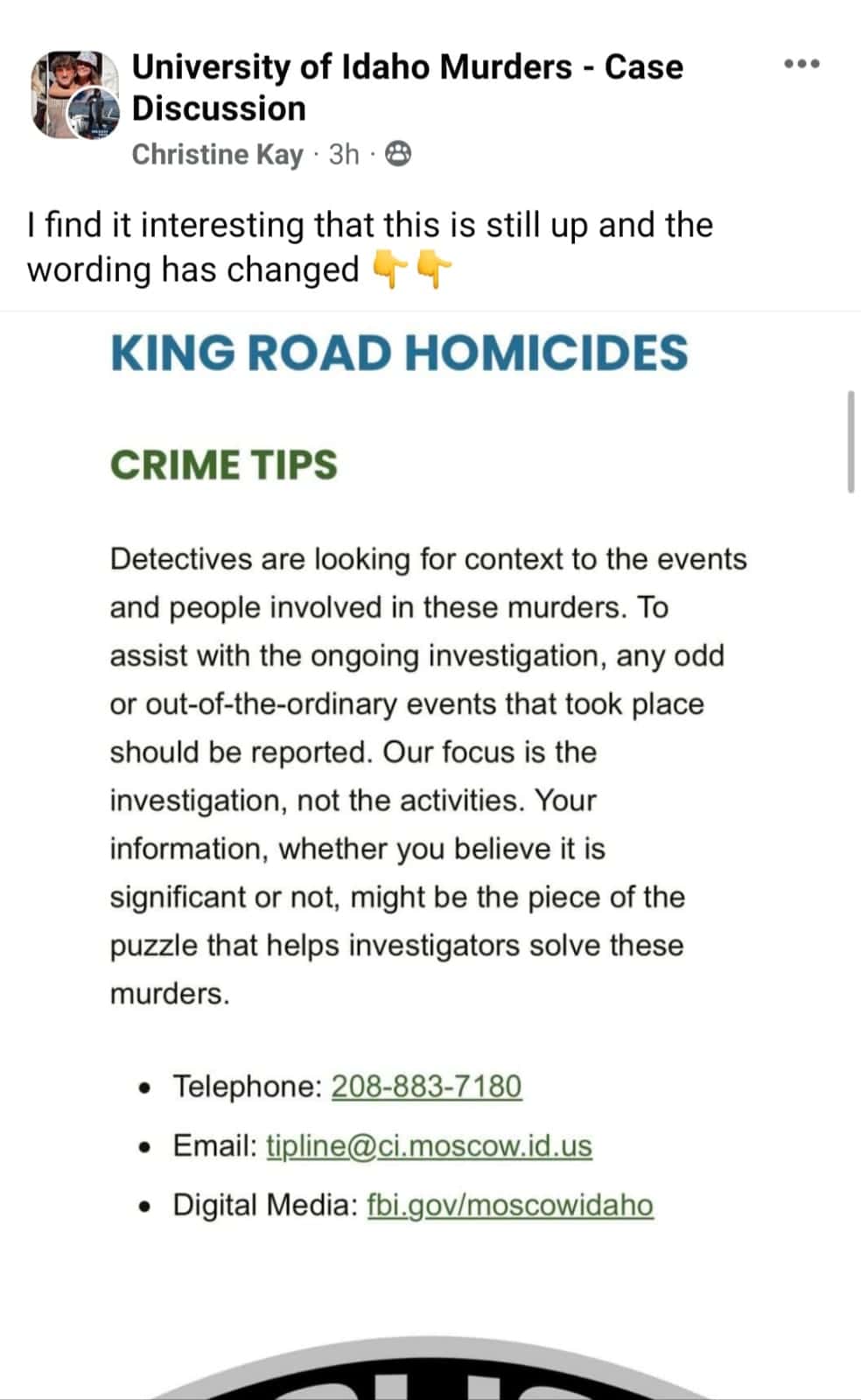View Christine Kay's profile
This screenshot has width=861, height=1400.
tap(217, 154)
